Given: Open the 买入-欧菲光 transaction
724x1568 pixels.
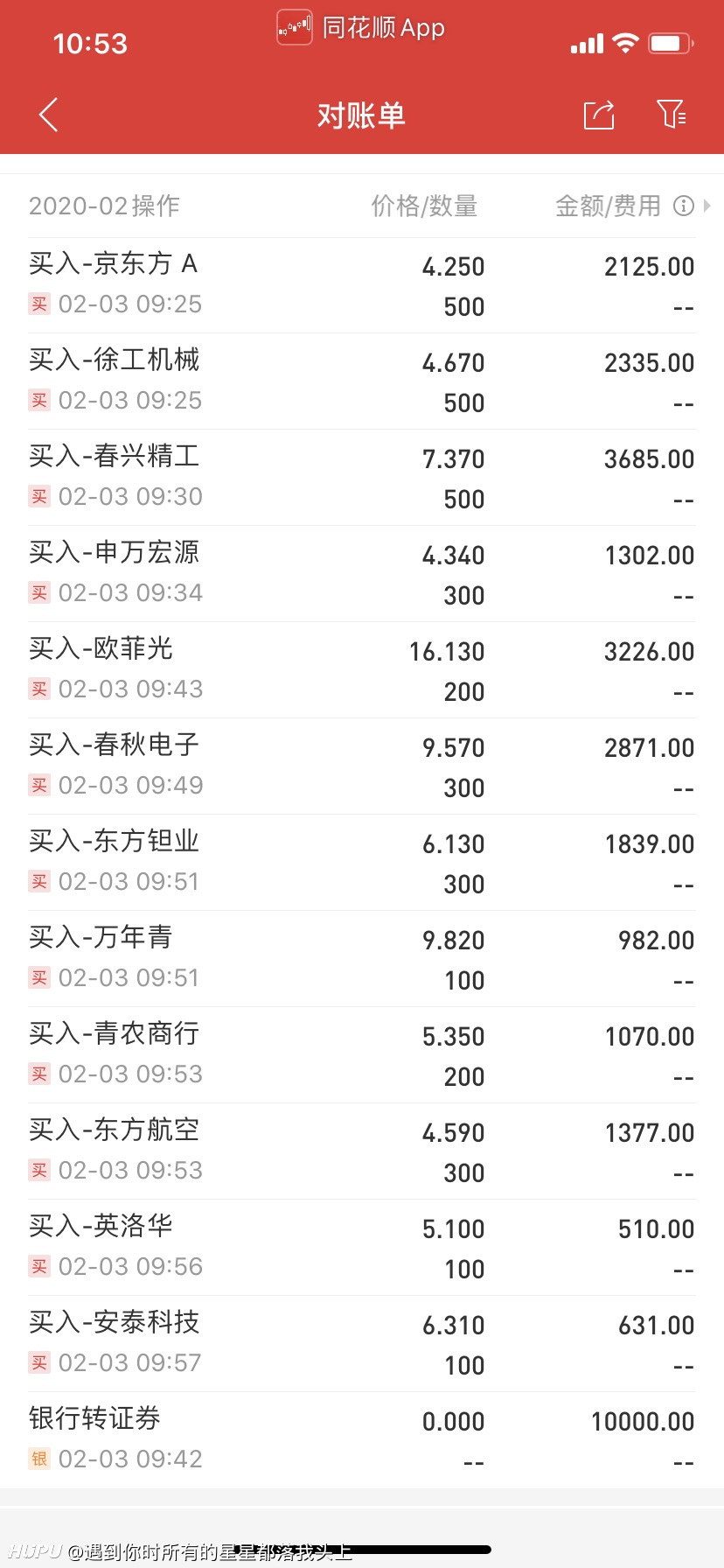Looking at the screenshot, I should pyautogui.click(x=362, y=670).
